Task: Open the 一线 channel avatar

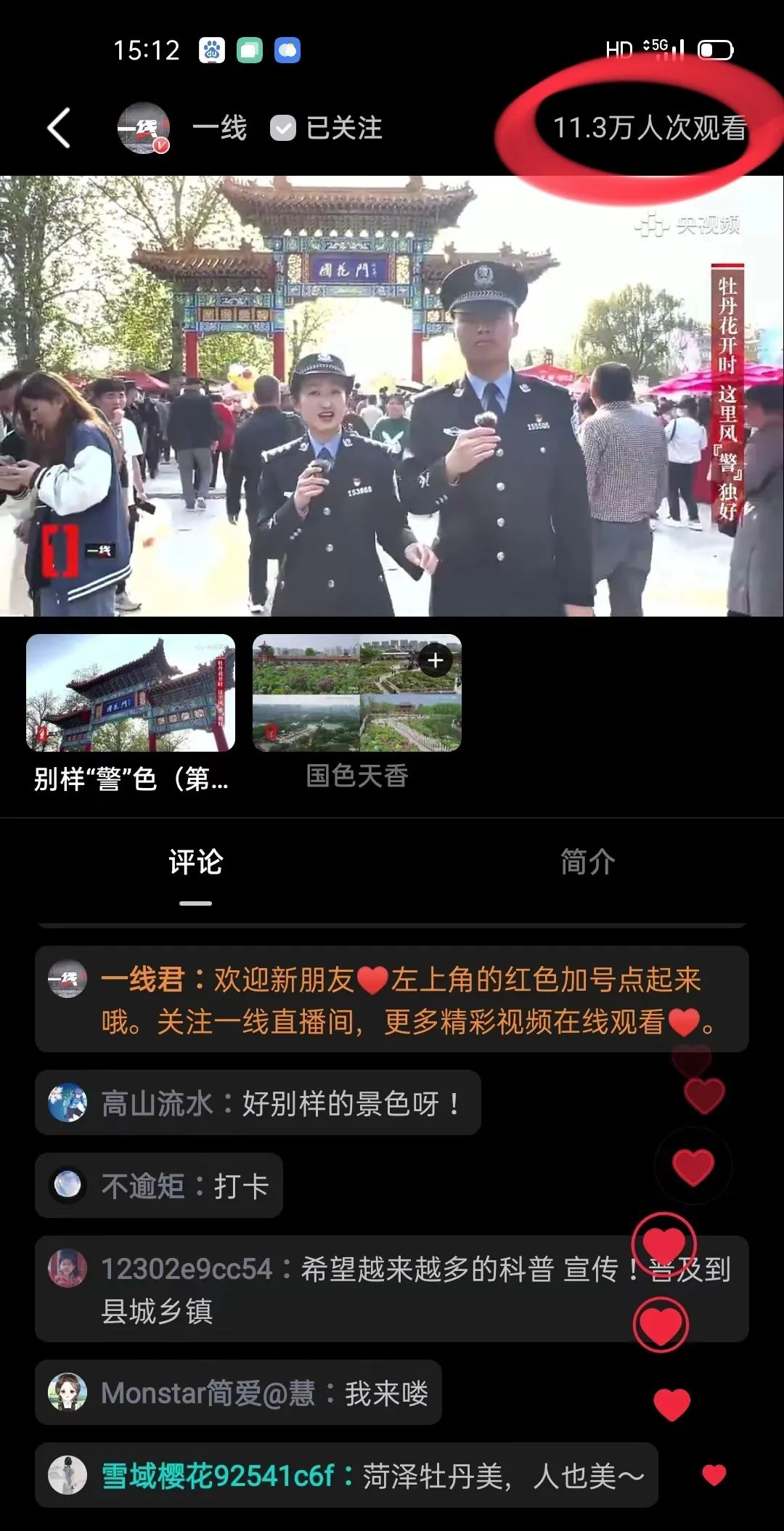Action: [x=143, y=129]
